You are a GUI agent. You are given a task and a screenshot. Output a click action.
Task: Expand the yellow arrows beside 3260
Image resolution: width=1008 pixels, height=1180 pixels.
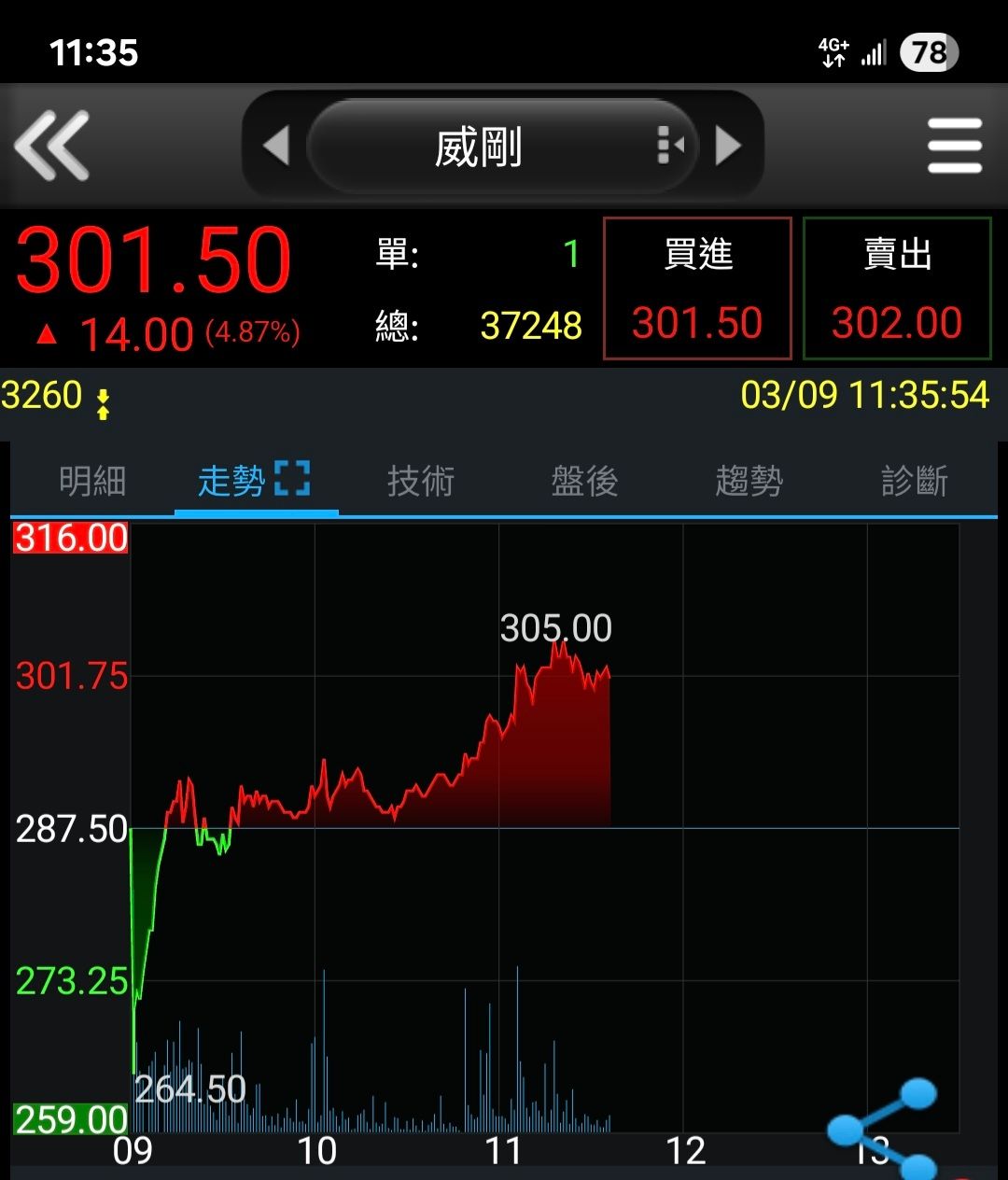click(x=103, y=403)
